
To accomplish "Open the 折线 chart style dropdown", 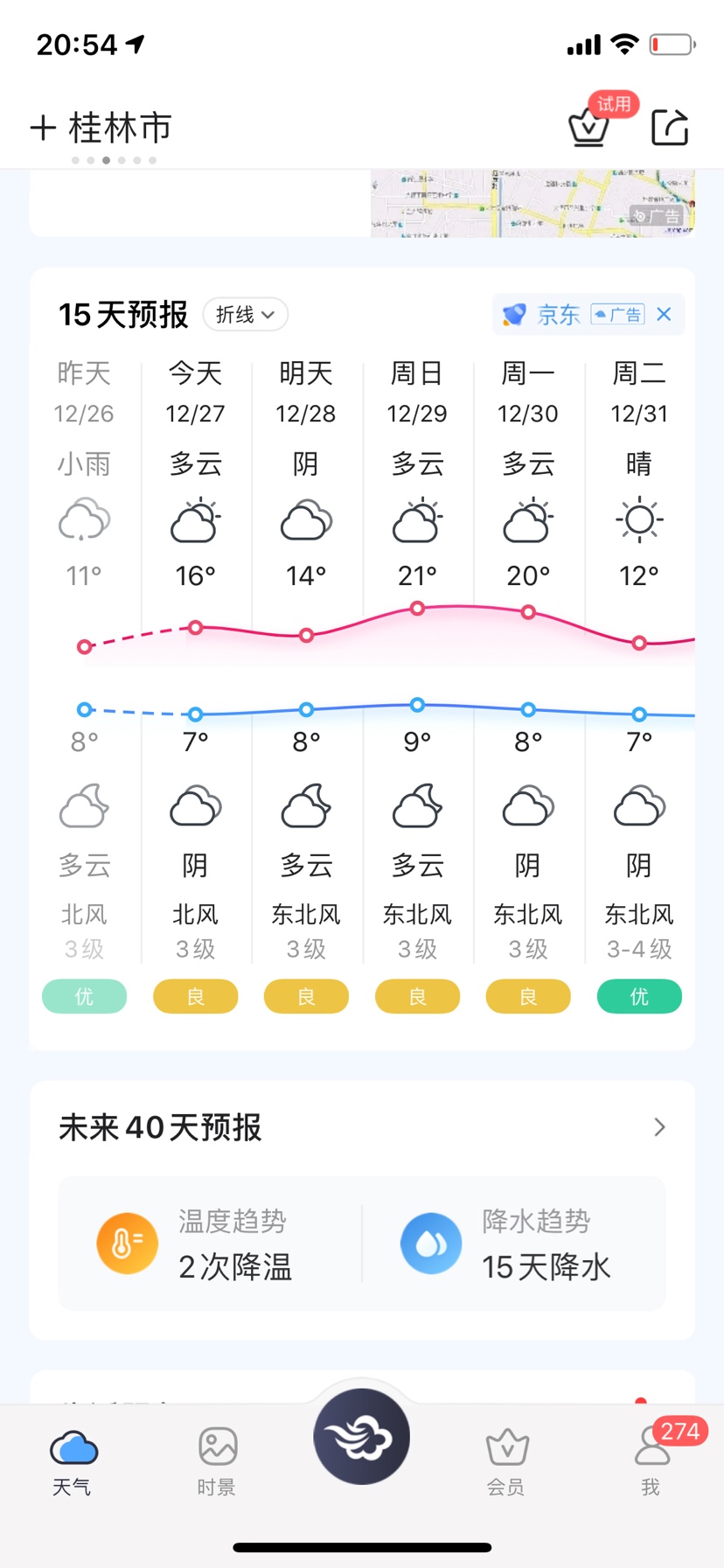I will pyautogui.click(x=246, y=315).
